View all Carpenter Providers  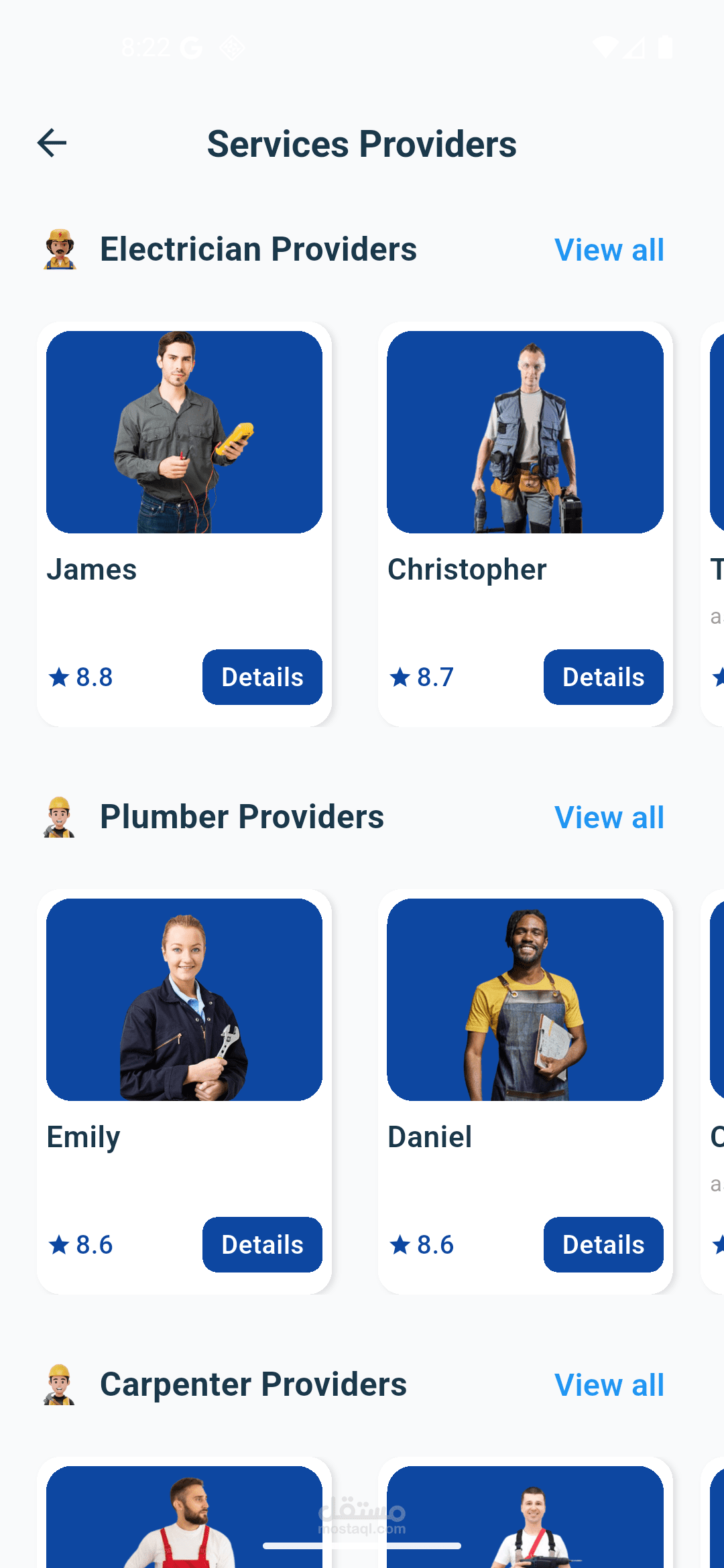click(609, 1385)
